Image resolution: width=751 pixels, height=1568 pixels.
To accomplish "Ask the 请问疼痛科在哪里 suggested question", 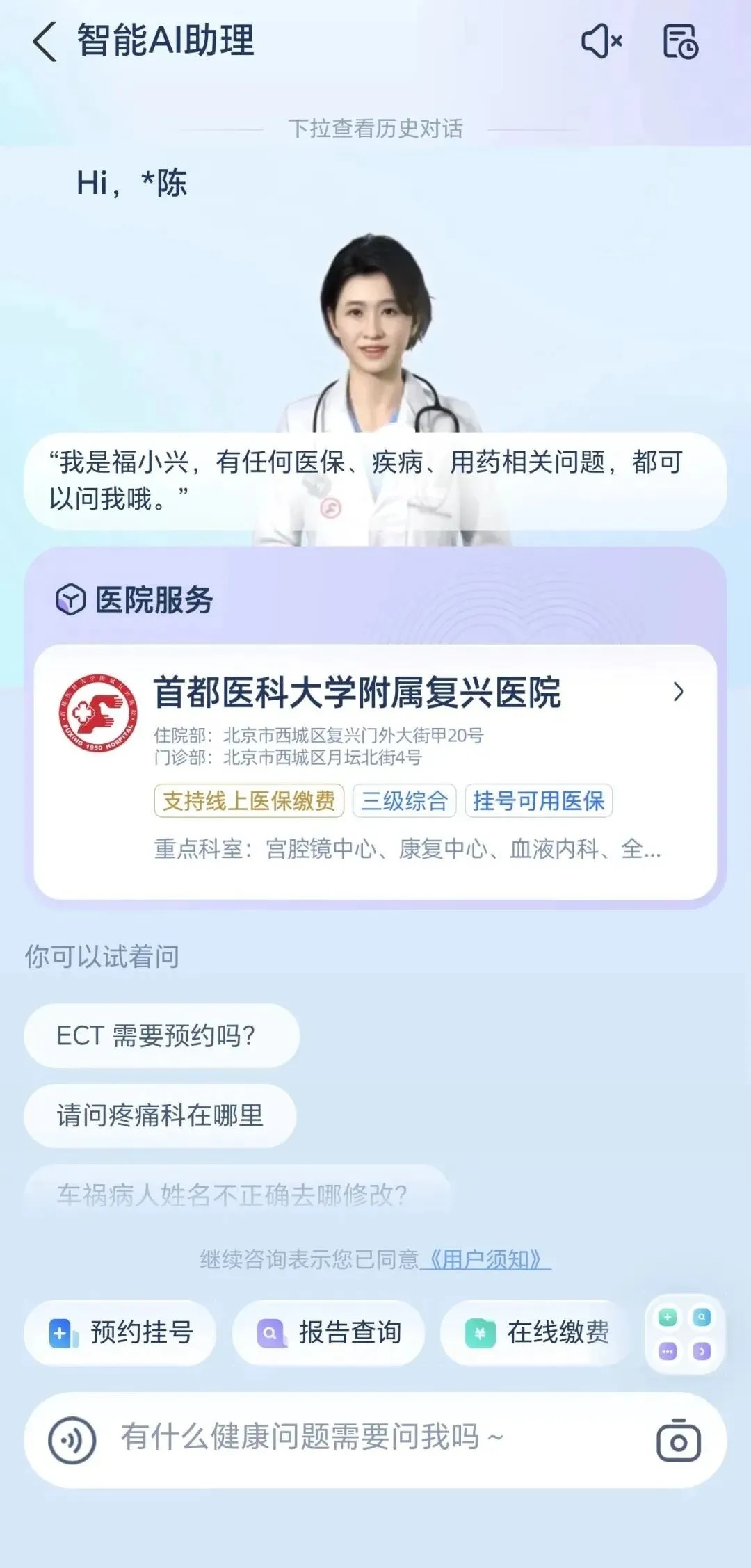I will coord(159,1114).
